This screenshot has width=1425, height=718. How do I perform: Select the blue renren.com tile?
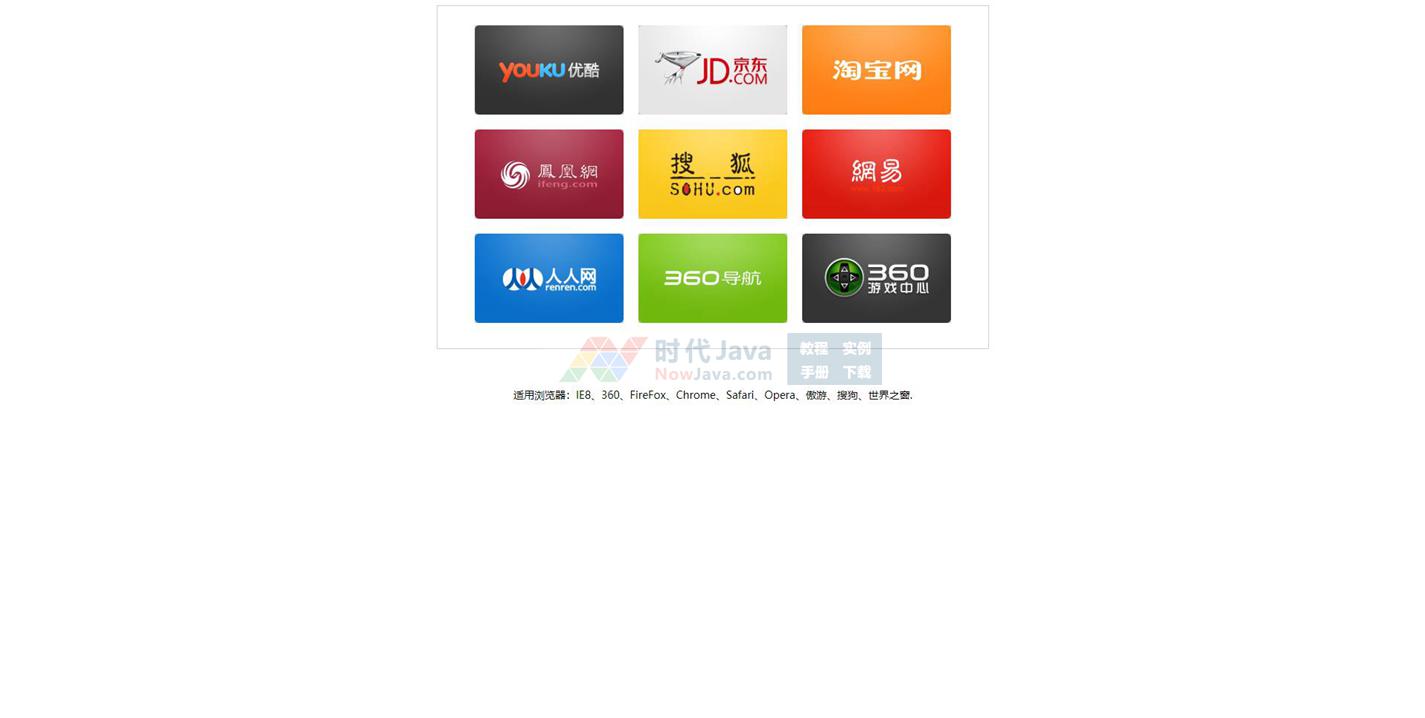(548, 278)
